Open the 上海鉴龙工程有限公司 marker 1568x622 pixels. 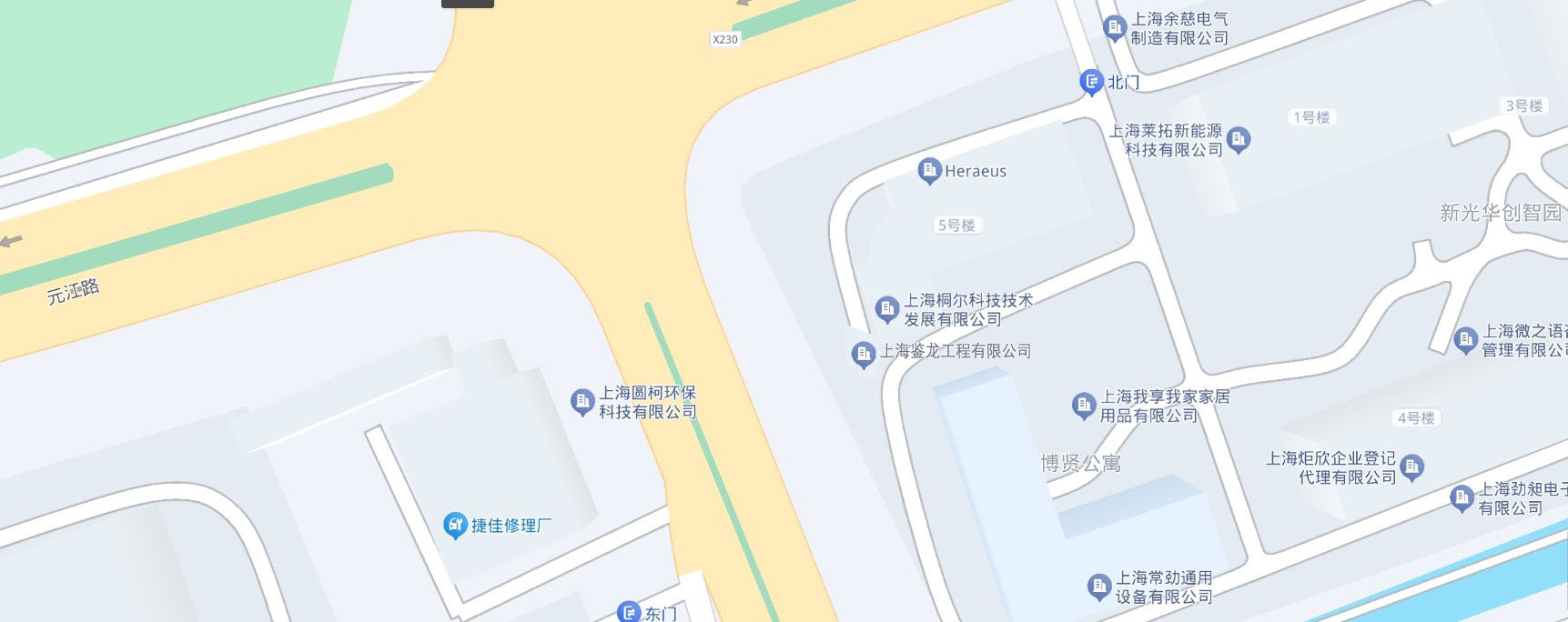(863, 354)
